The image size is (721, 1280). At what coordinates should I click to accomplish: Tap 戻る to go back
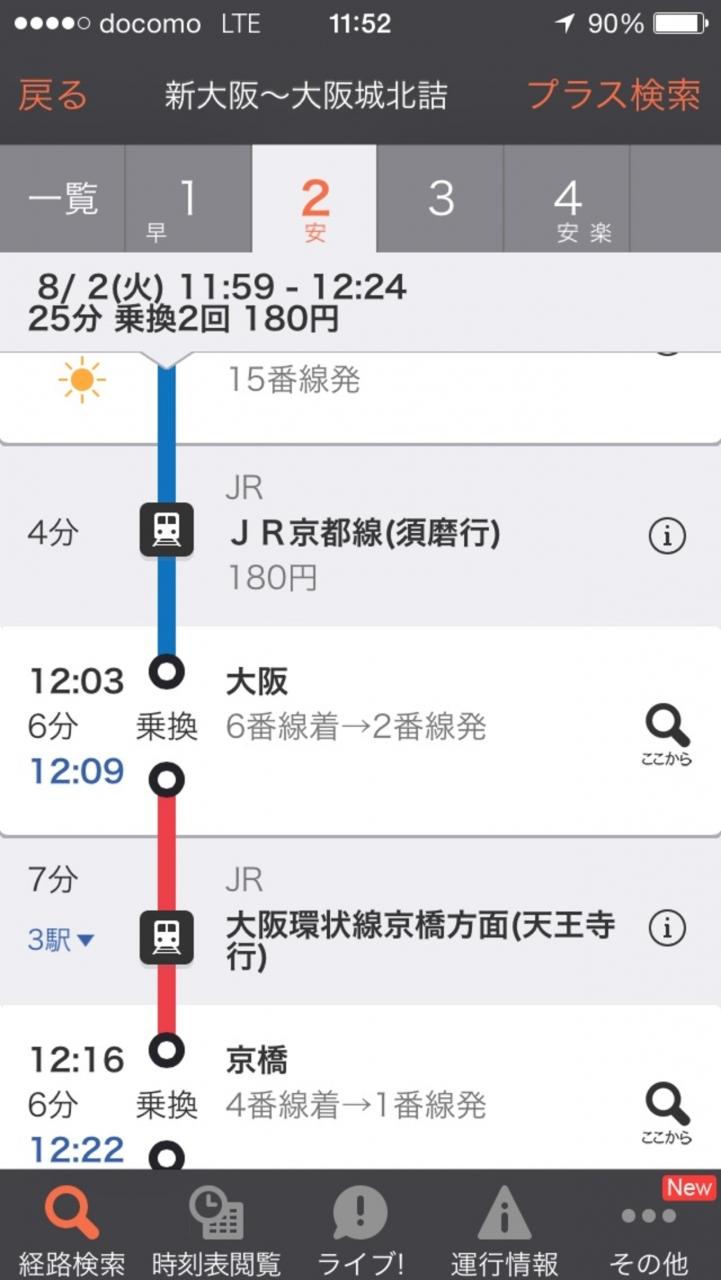click(53, 96)
